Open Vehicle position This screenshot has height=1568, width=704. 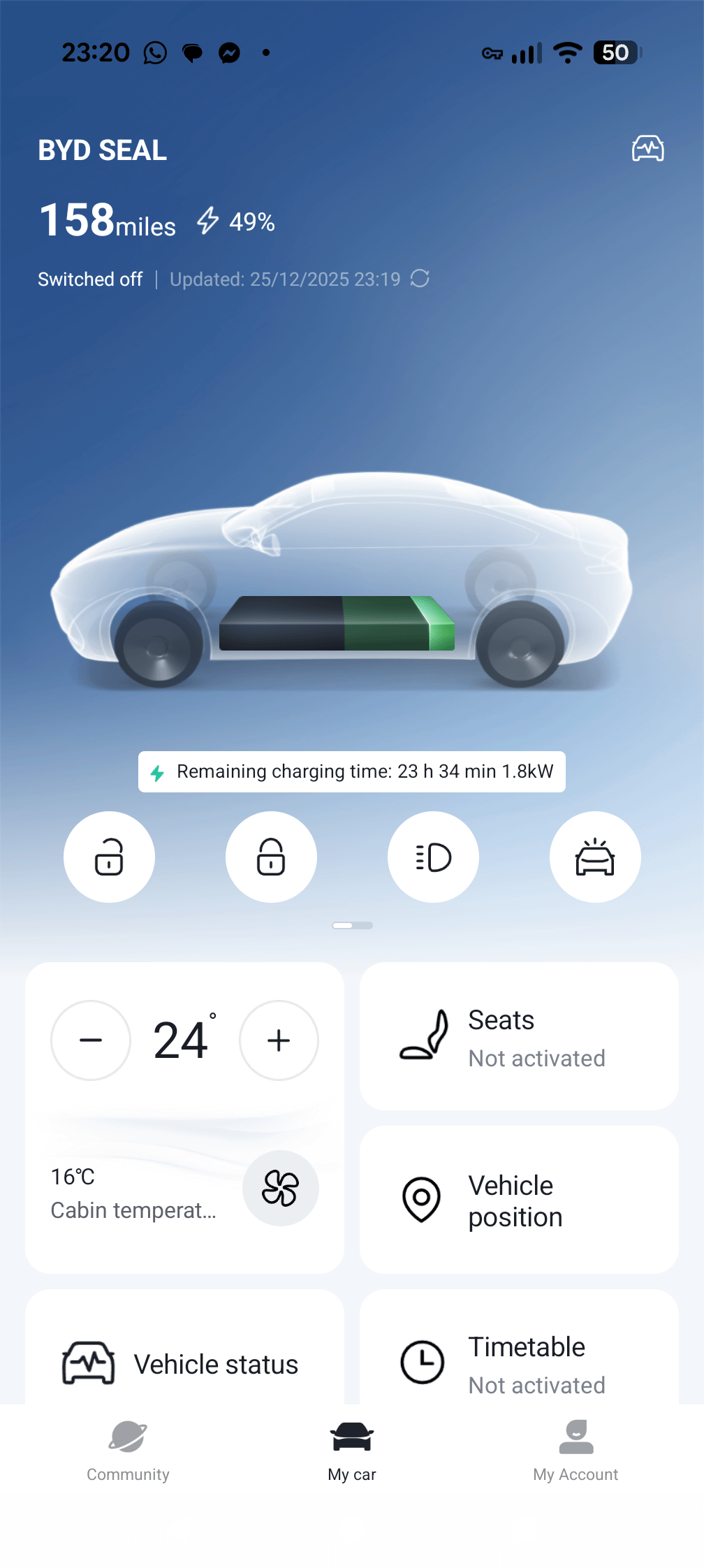pyautogui.click(x=519, y=1200)
